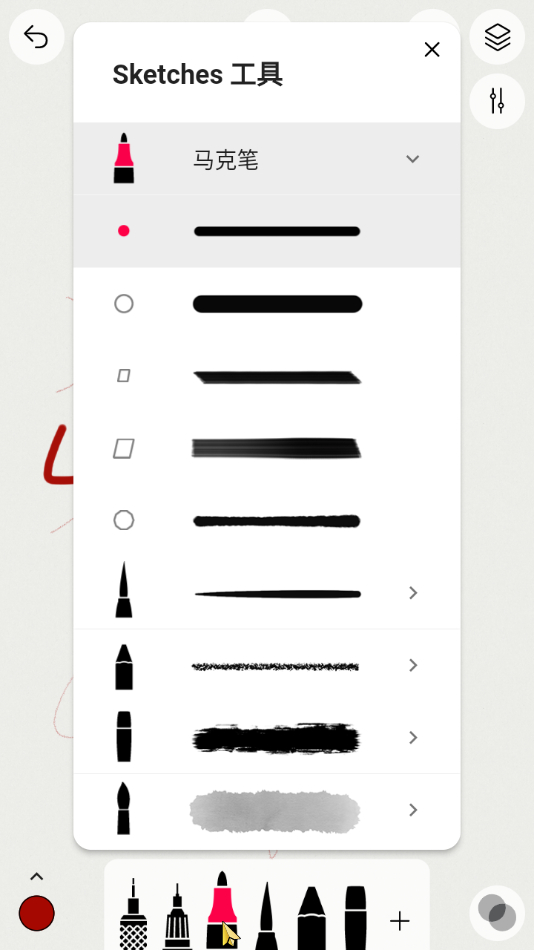Select the large chisel marker tip
534x950 pixels.
point(267,448)
